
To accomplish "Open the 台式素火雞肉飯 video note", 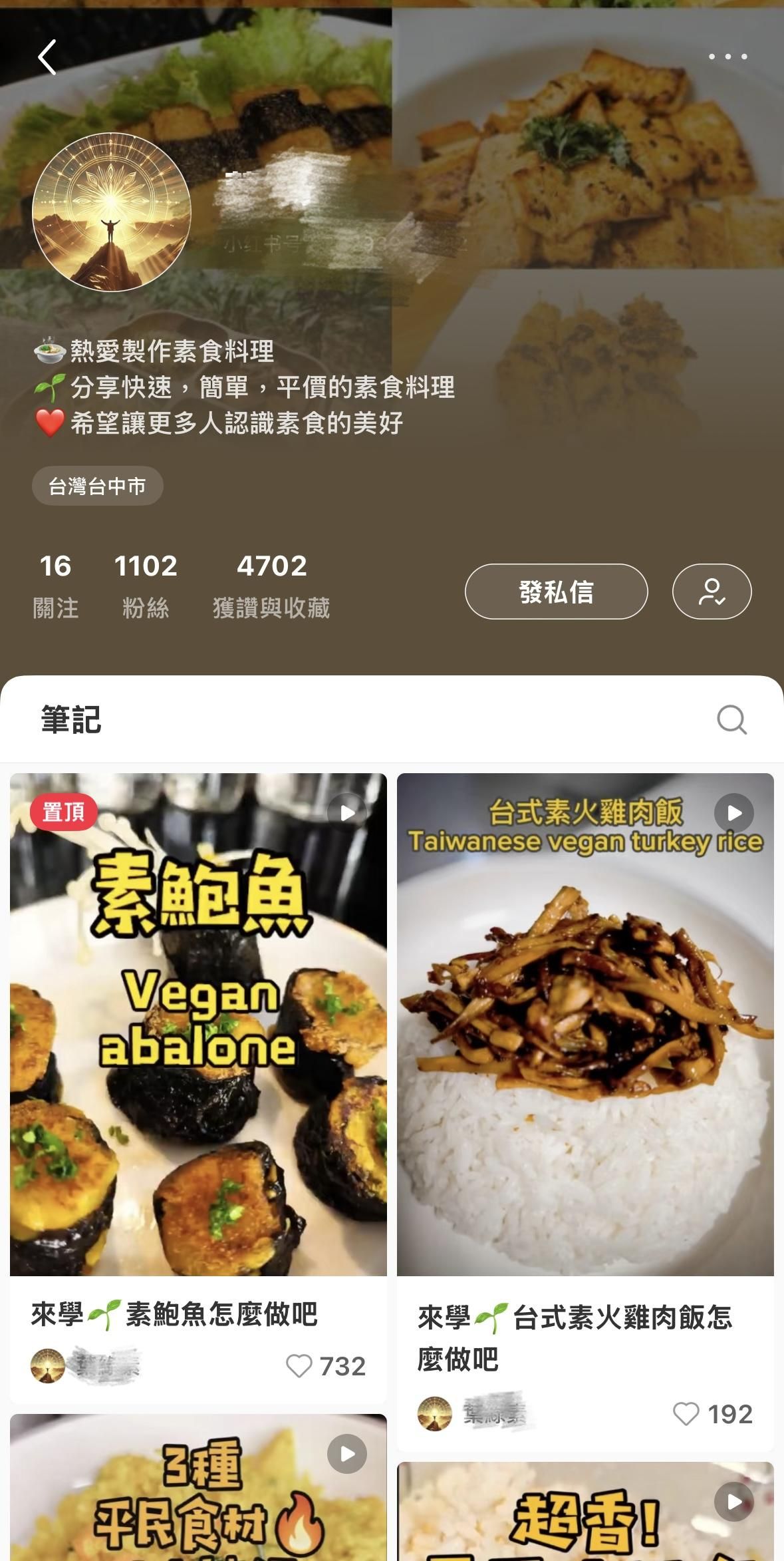I will 585,1025.
